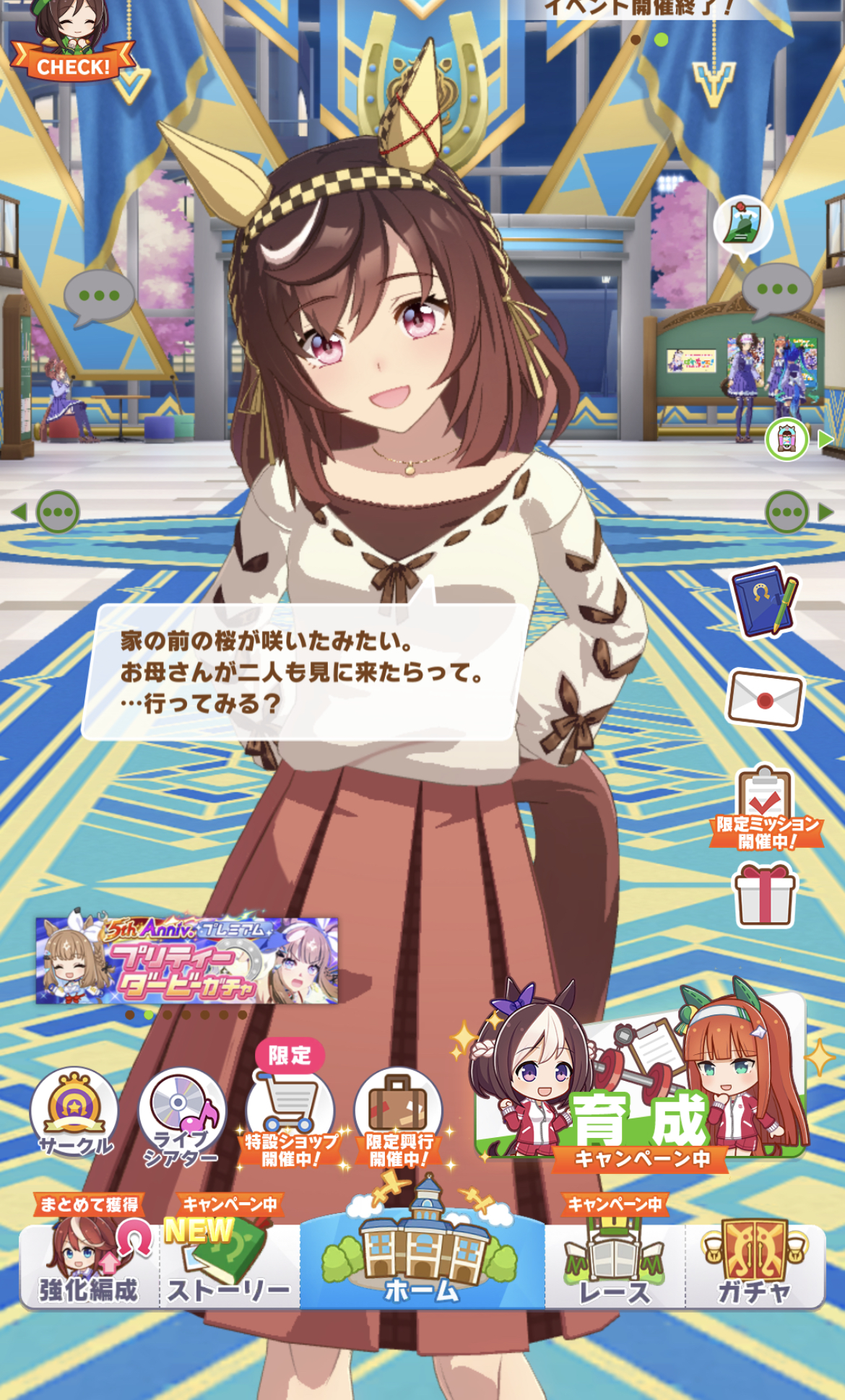The height and width of the screenshot is (1400, 845).
Task: Open the mail envelope
Action: [765, 699]
